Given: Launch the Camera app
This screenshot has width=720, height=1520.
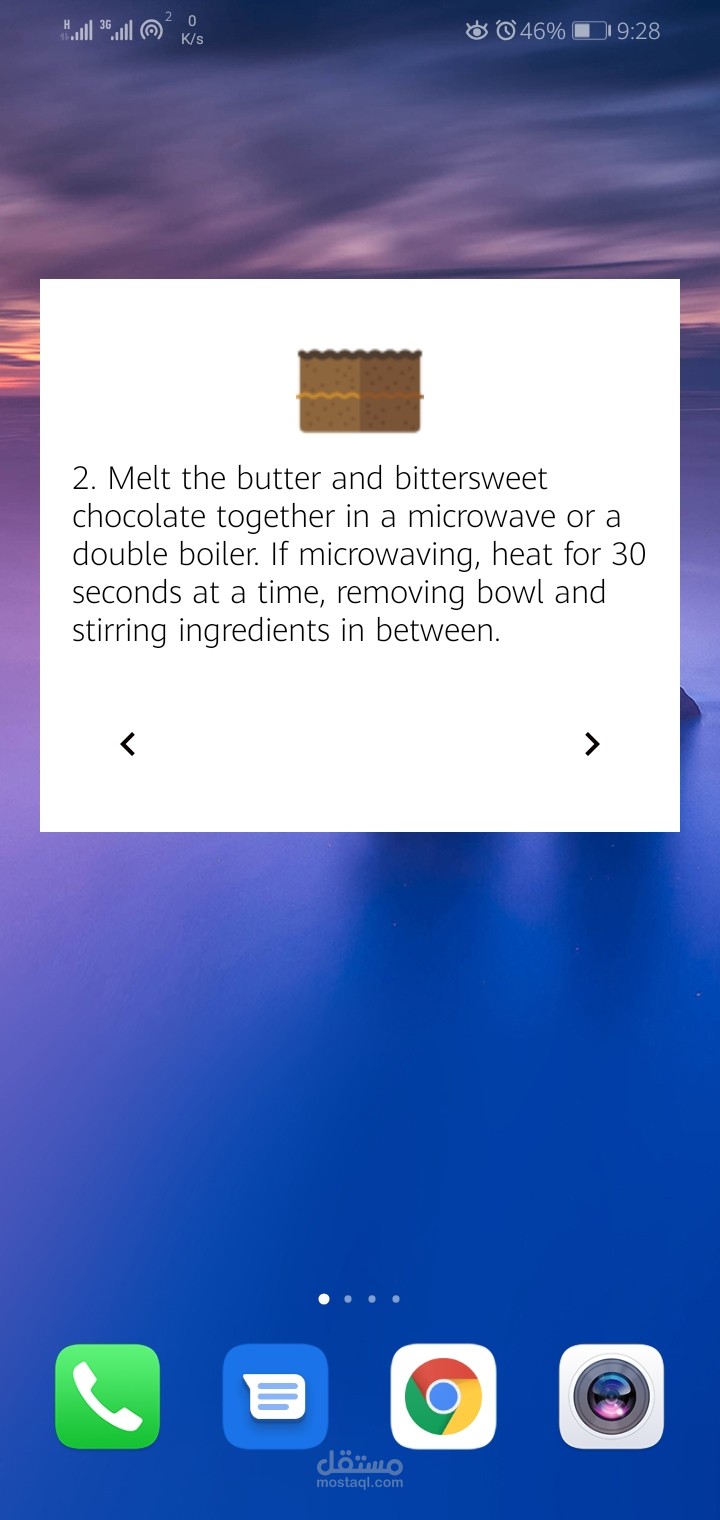Looking at the screenshot, I should point(611,1397).
